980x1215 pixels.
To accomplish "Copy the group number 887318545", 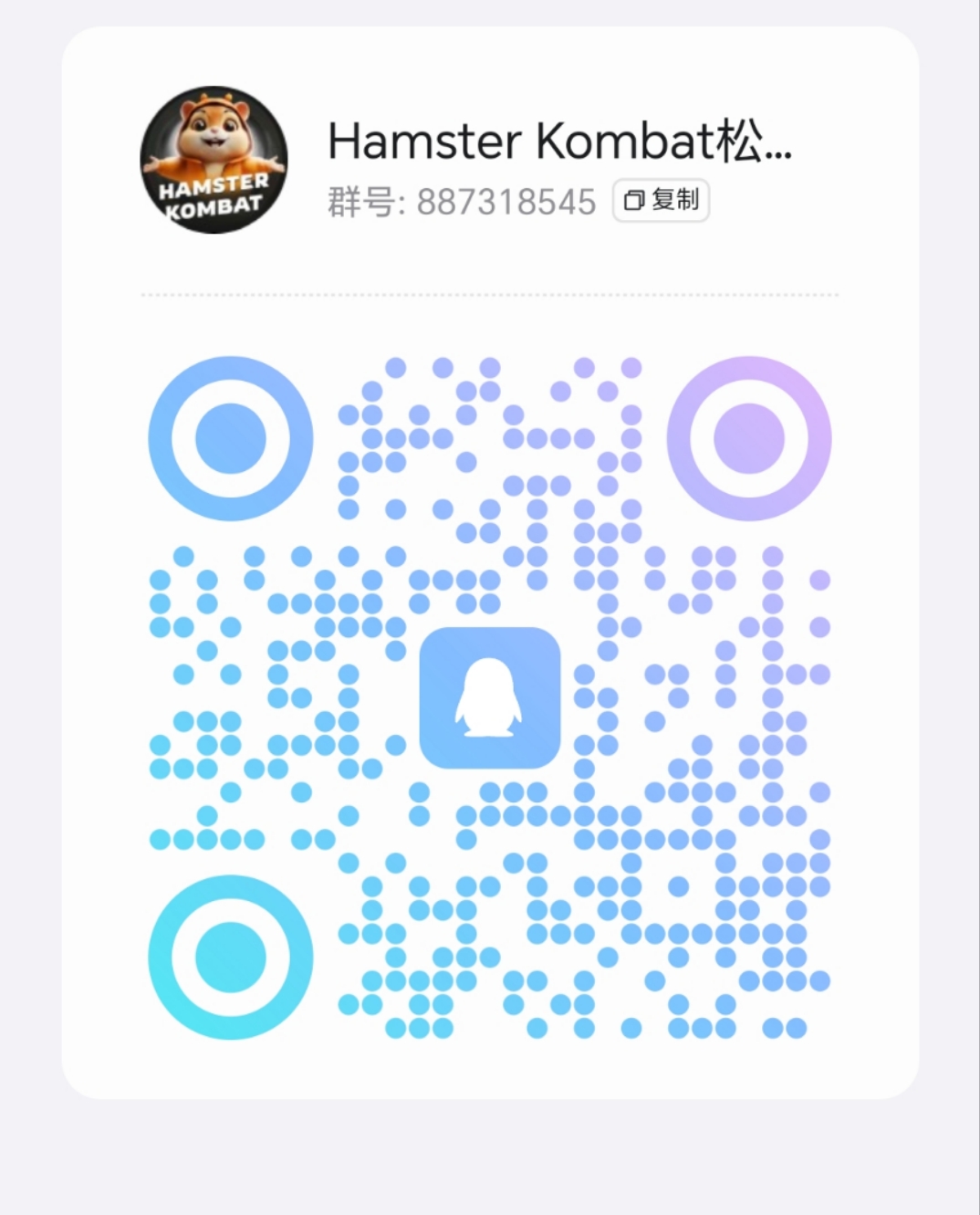I will tap(661, 200).
